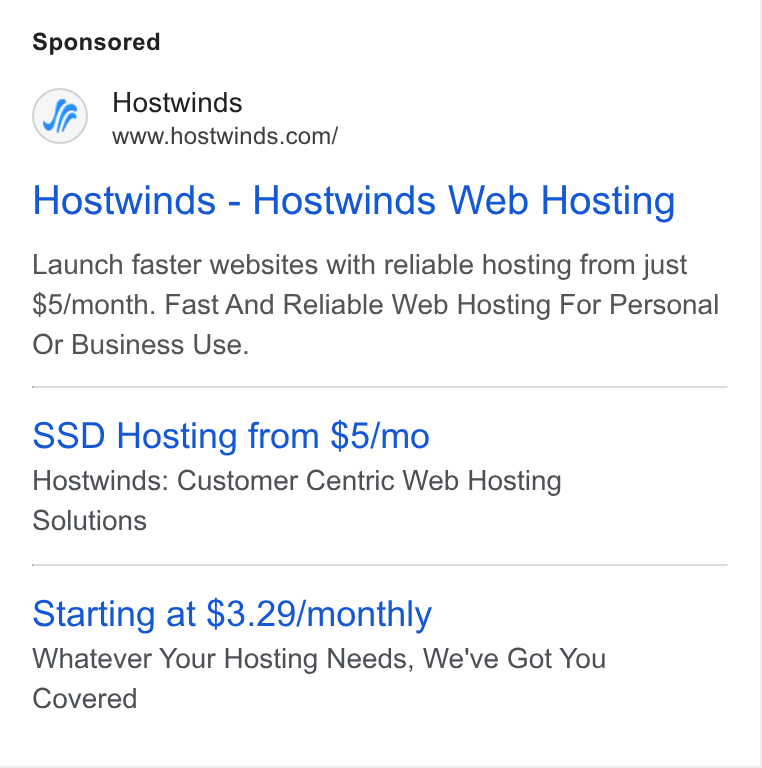The image size is (762, 768).
Task: Tap the www.hostwinds.com site URL
Action: point(225,136)
